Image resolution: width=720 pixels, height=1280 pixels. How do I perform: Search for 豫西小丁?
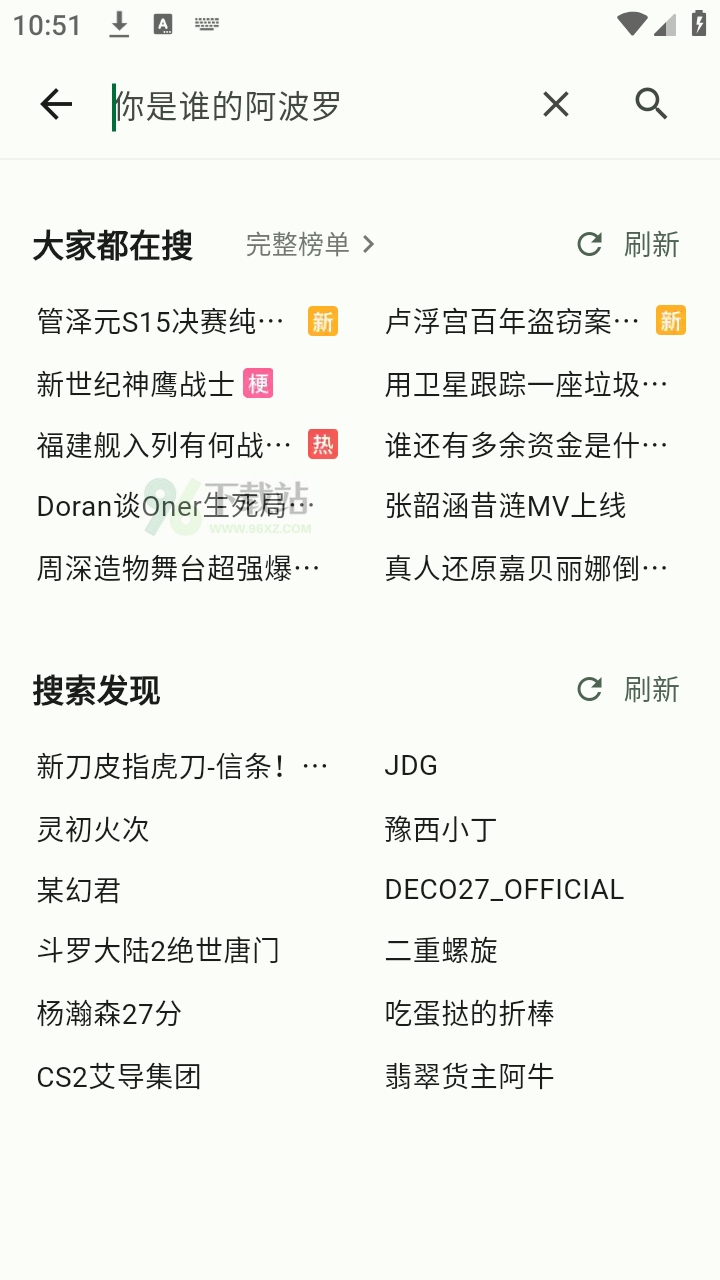pyautogui.click(x=441, y=829)
